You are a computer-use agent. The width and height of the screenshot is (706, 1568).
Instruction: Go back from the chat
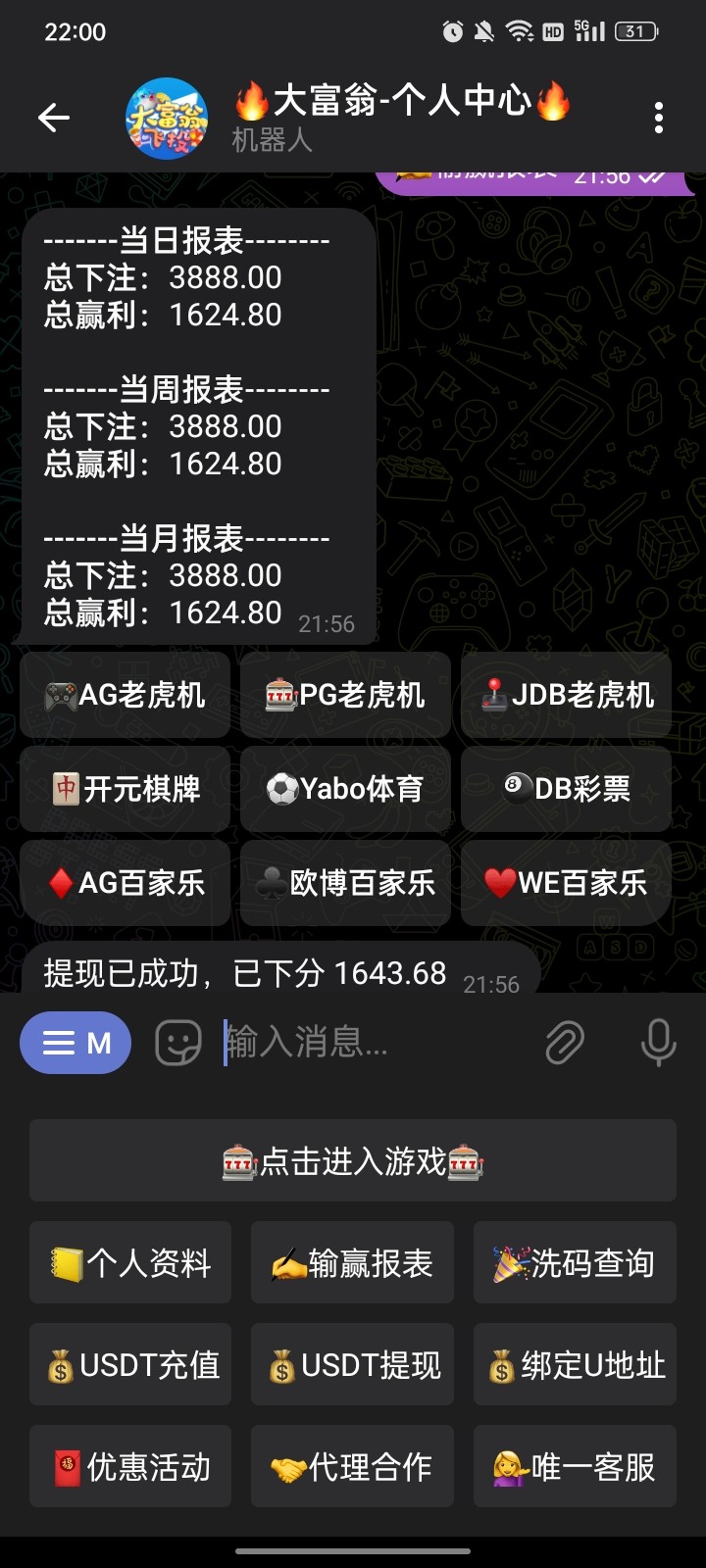tap(54, 119)
